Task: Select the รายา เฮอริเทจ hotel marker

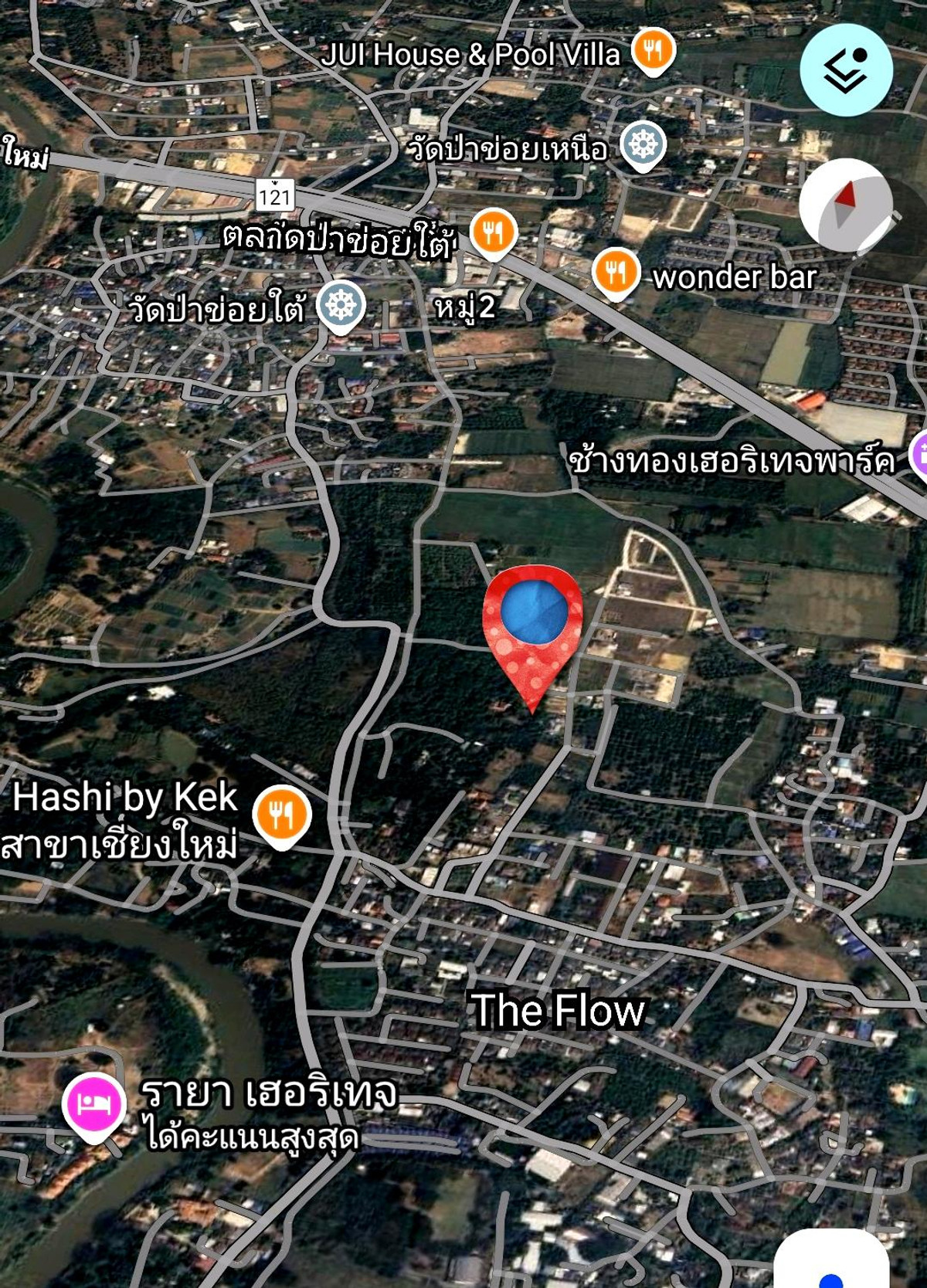Action: [x=93, y=1103]
